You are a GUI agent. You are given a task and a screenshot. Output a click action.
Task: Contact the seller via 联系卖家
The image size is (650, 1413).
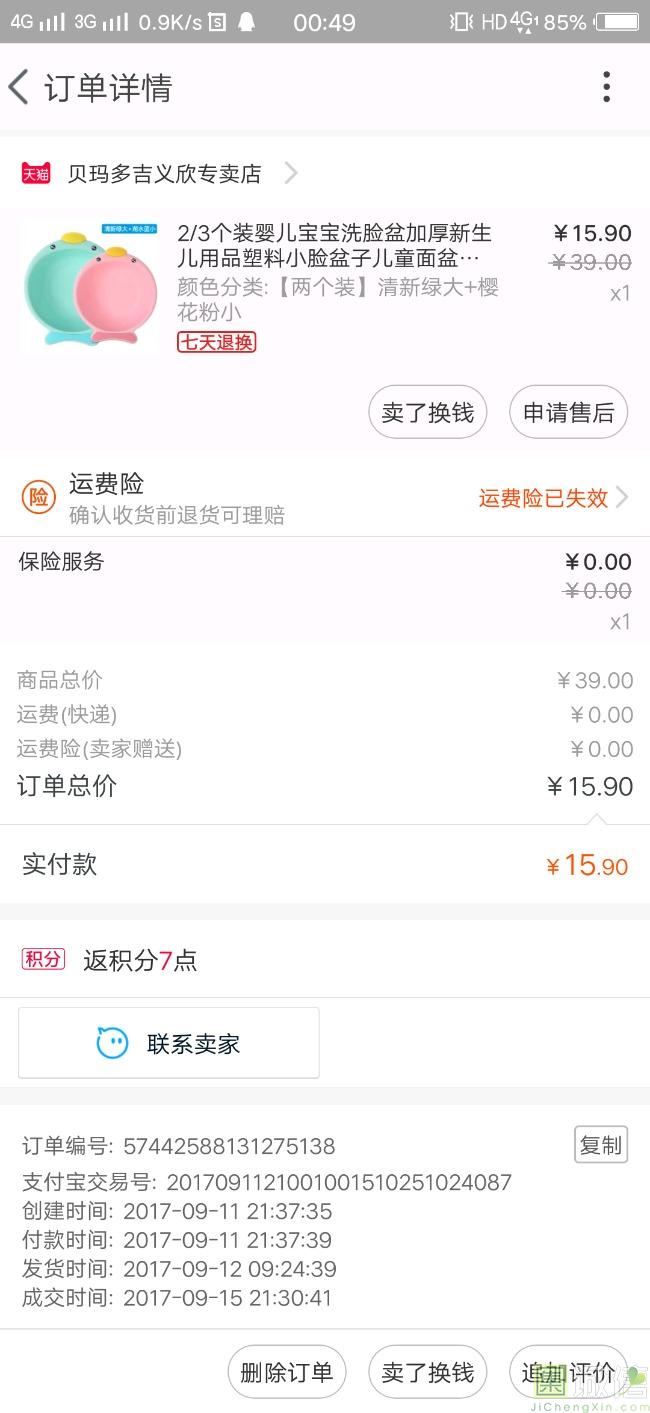169,1044
